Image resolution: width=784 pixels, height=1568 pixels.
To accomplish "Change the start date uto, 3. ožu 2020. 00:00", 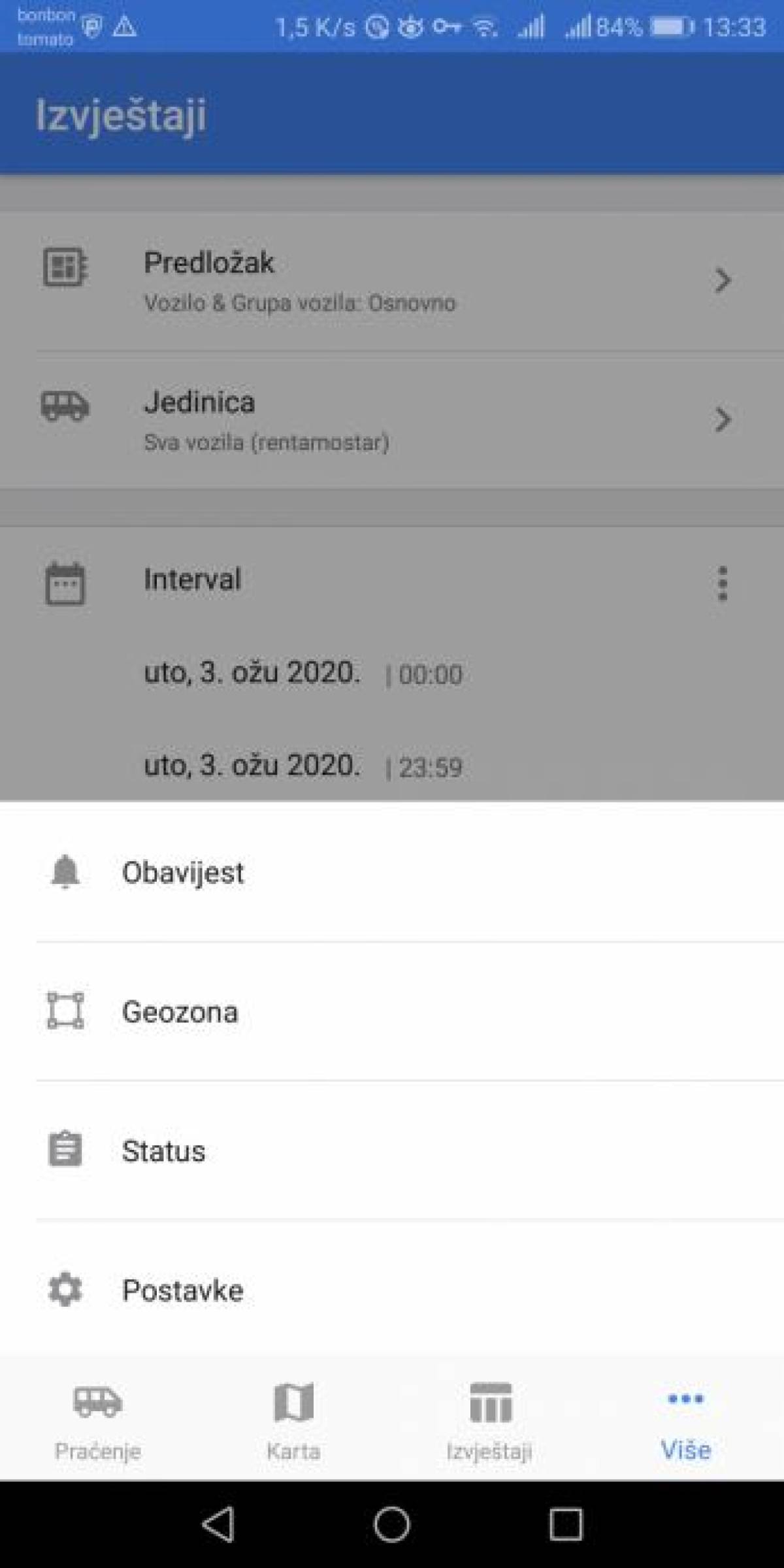I will coord(303,673).
